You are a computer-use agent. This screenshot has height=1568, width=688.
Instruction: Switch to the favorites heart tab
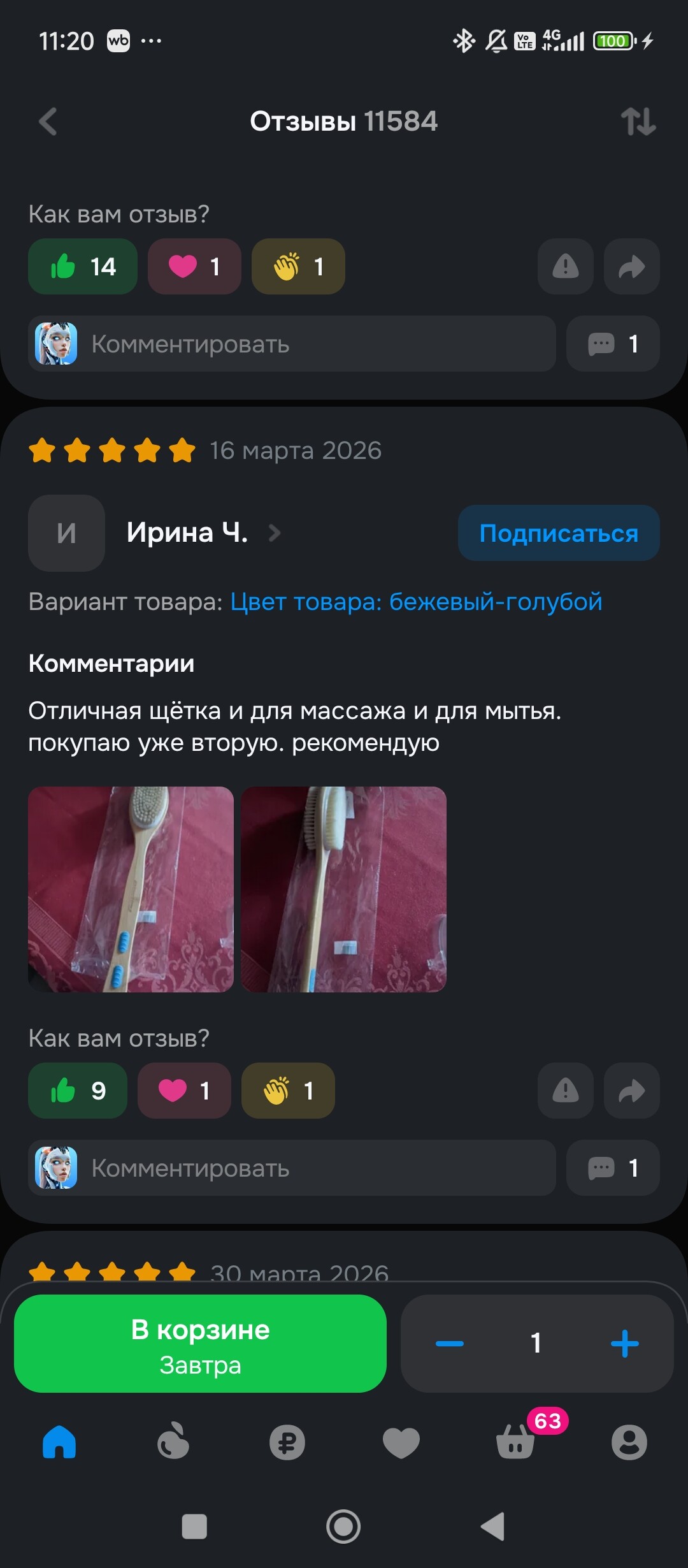(x=401, y=1442)
